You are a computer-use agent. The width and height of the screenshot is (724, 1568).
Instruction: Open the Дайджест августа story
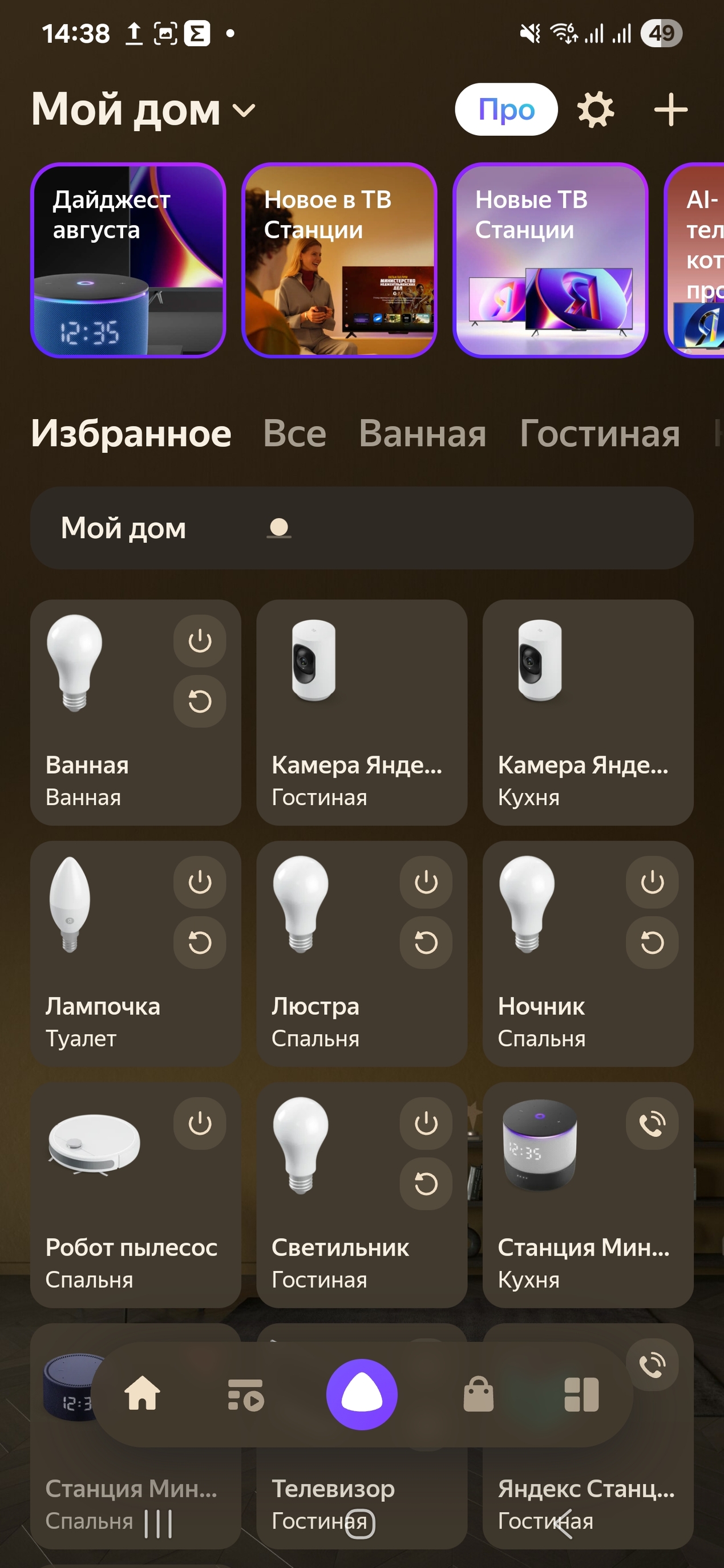(128, 260)
